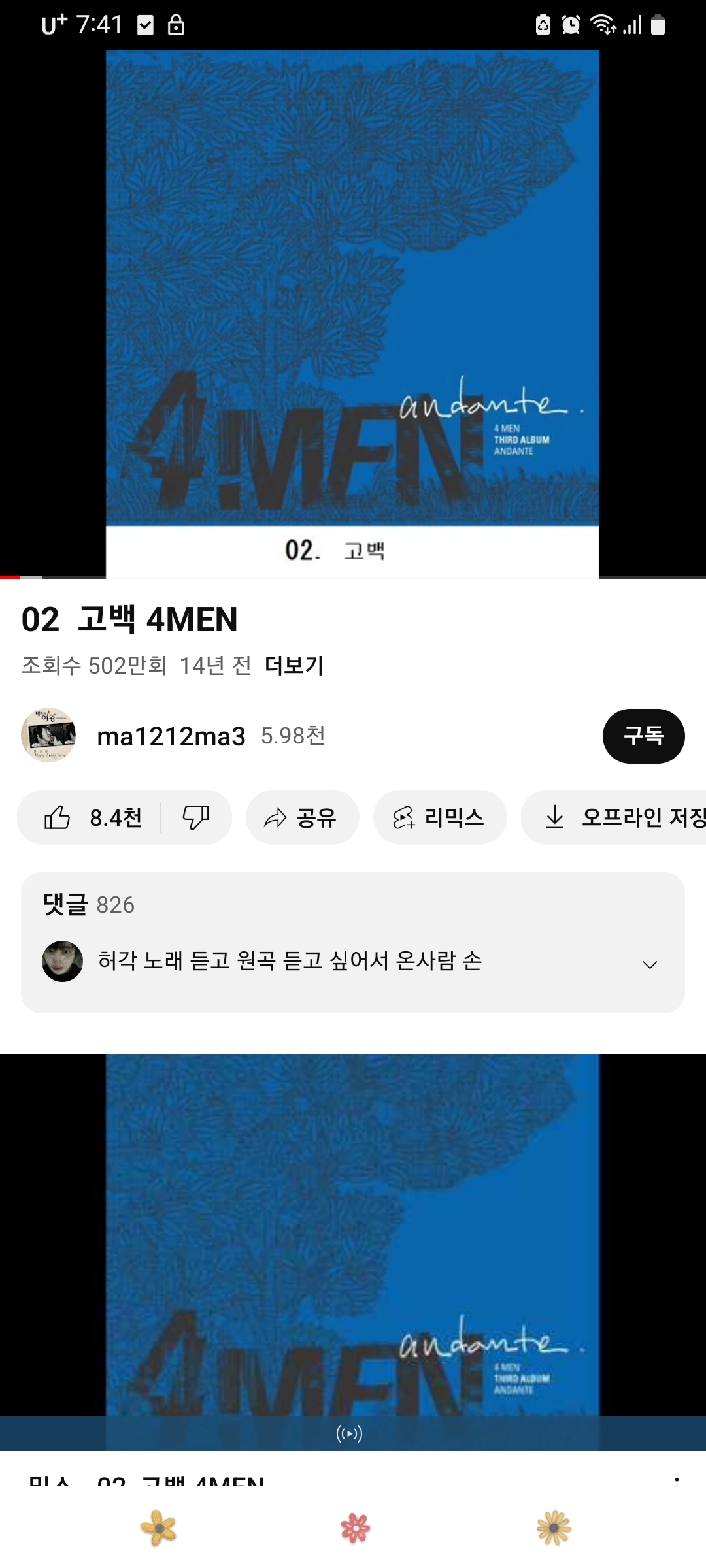Subscribe with the 구독 button
The image size is (706, 1568).
643,736
